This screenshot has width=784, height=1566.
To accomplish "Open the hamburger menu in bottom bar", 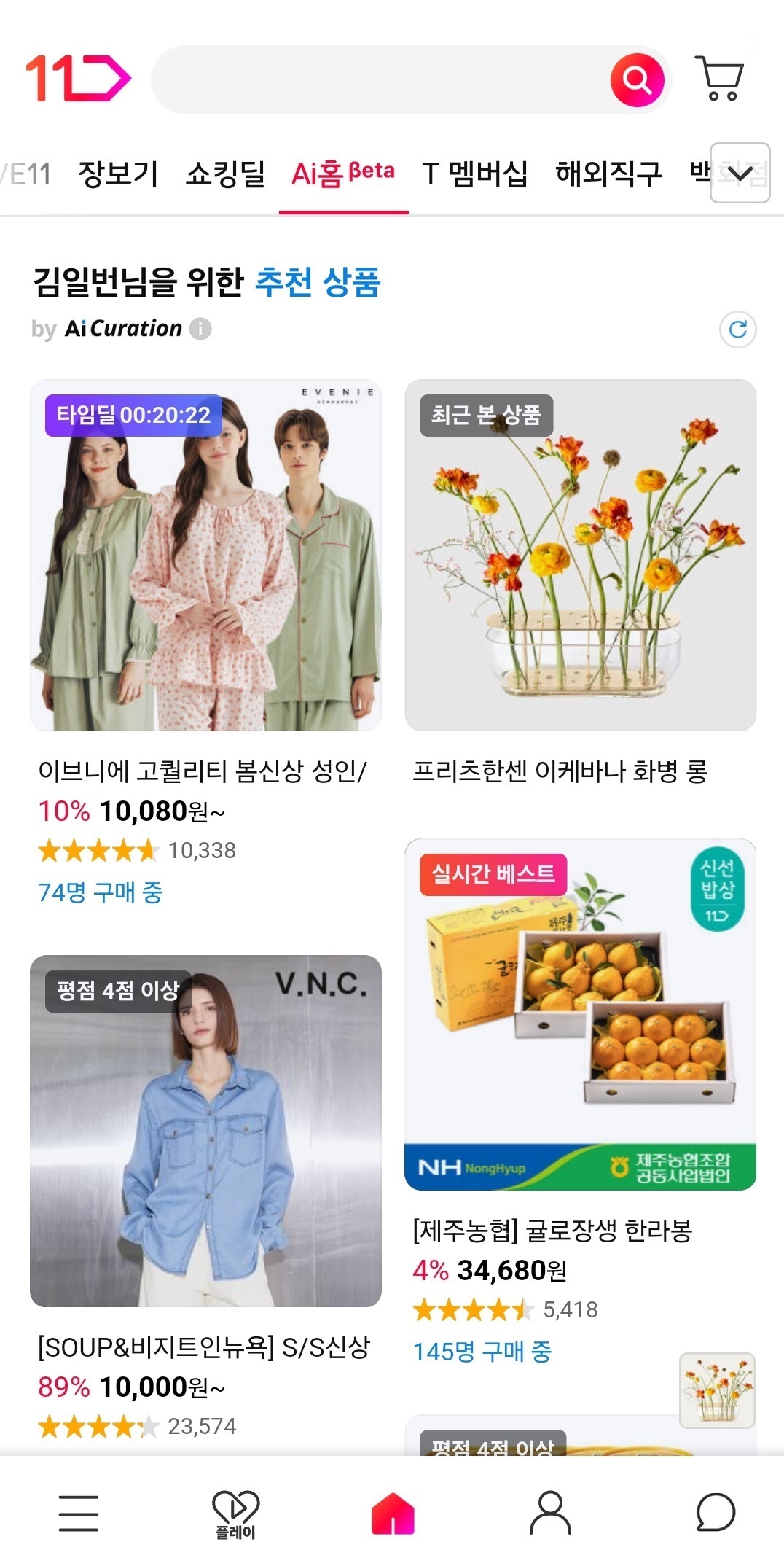I will (x=78, y=1509).
